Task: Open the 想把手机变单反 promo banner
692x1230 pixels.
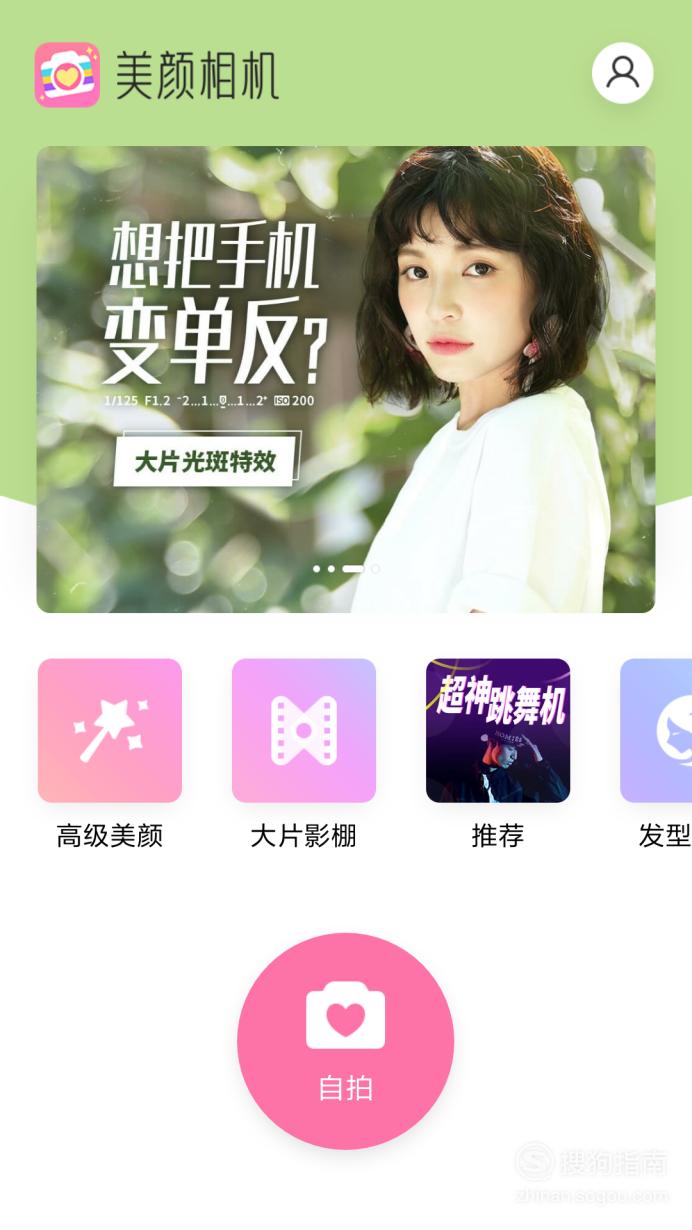Action: 346,379
